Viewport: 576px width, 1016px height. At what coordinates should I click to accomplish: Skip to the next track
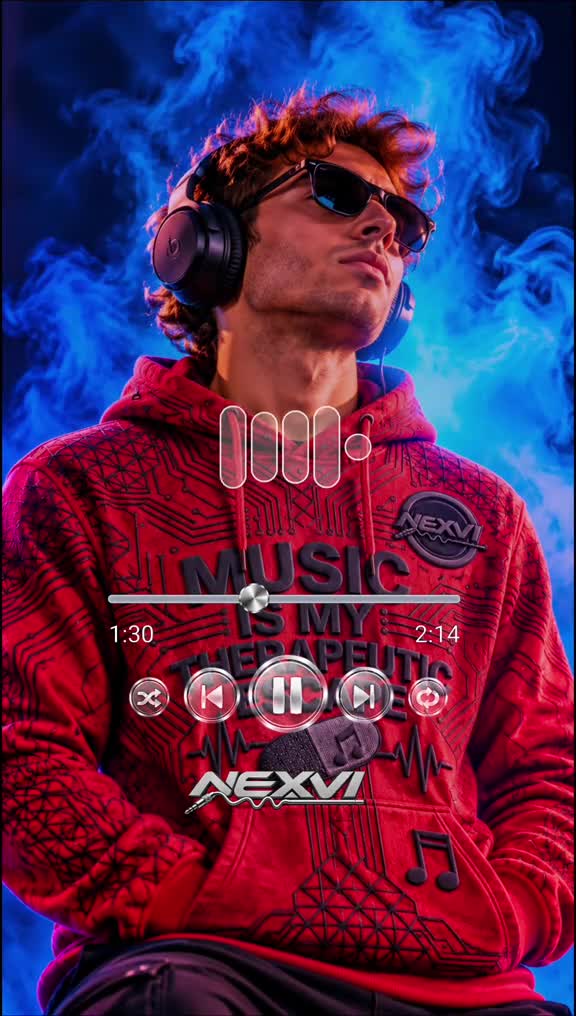pos(363,697)
